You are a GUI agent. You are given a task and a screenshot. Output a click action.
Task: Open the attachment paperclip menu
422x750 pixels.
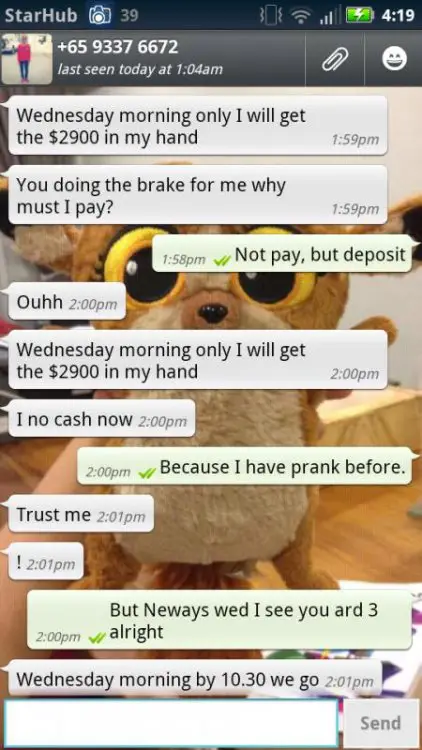coord(334,59)
